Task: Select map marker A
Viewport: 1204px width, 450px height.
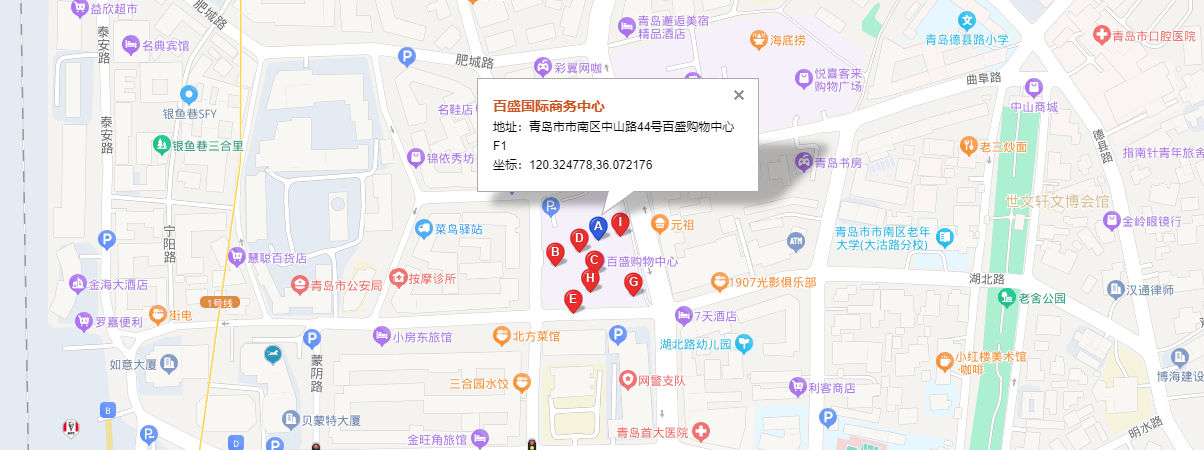Action: point(598,228)
